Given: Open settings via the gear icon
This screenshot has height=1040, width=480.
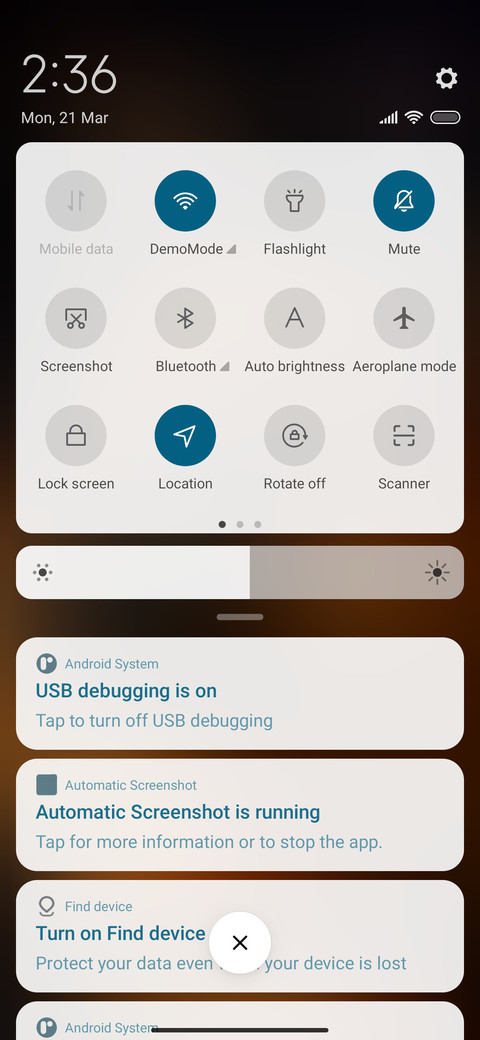Looking at the screenshot, I should tap(446, 78).
